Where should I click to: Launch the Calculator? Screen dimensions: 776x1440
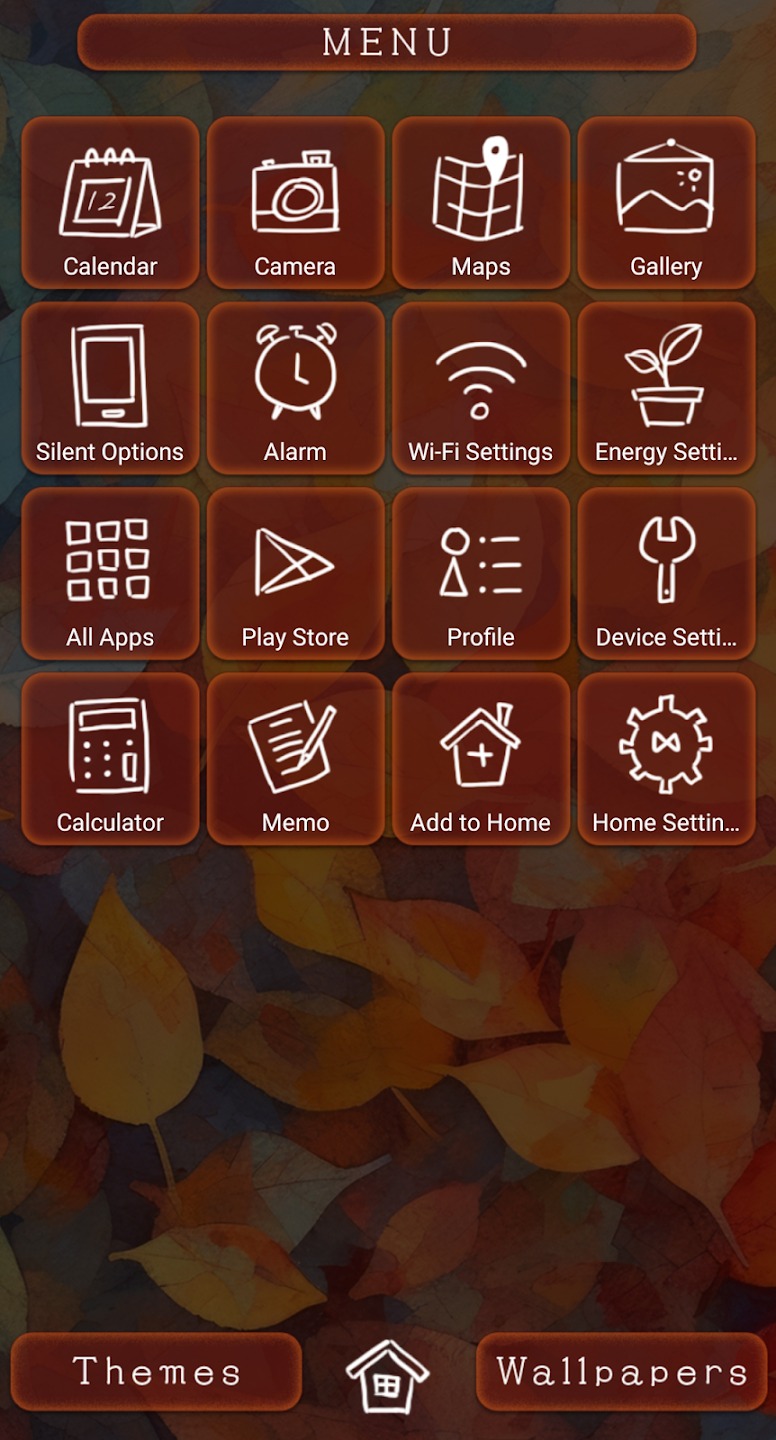pos(110,759)
